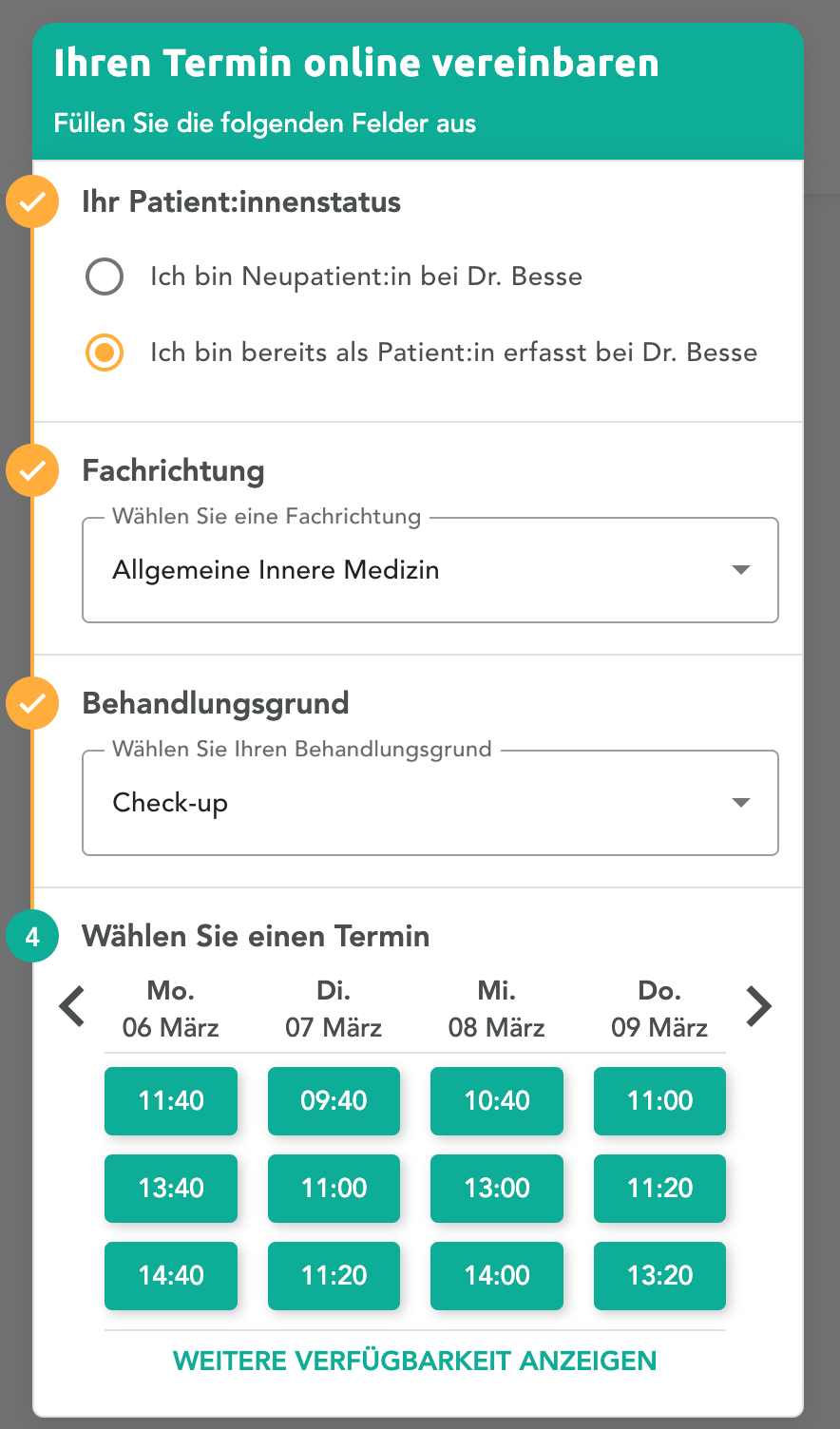Choose the bereits als Patient:in erfasst option

(x=105, y=353)
